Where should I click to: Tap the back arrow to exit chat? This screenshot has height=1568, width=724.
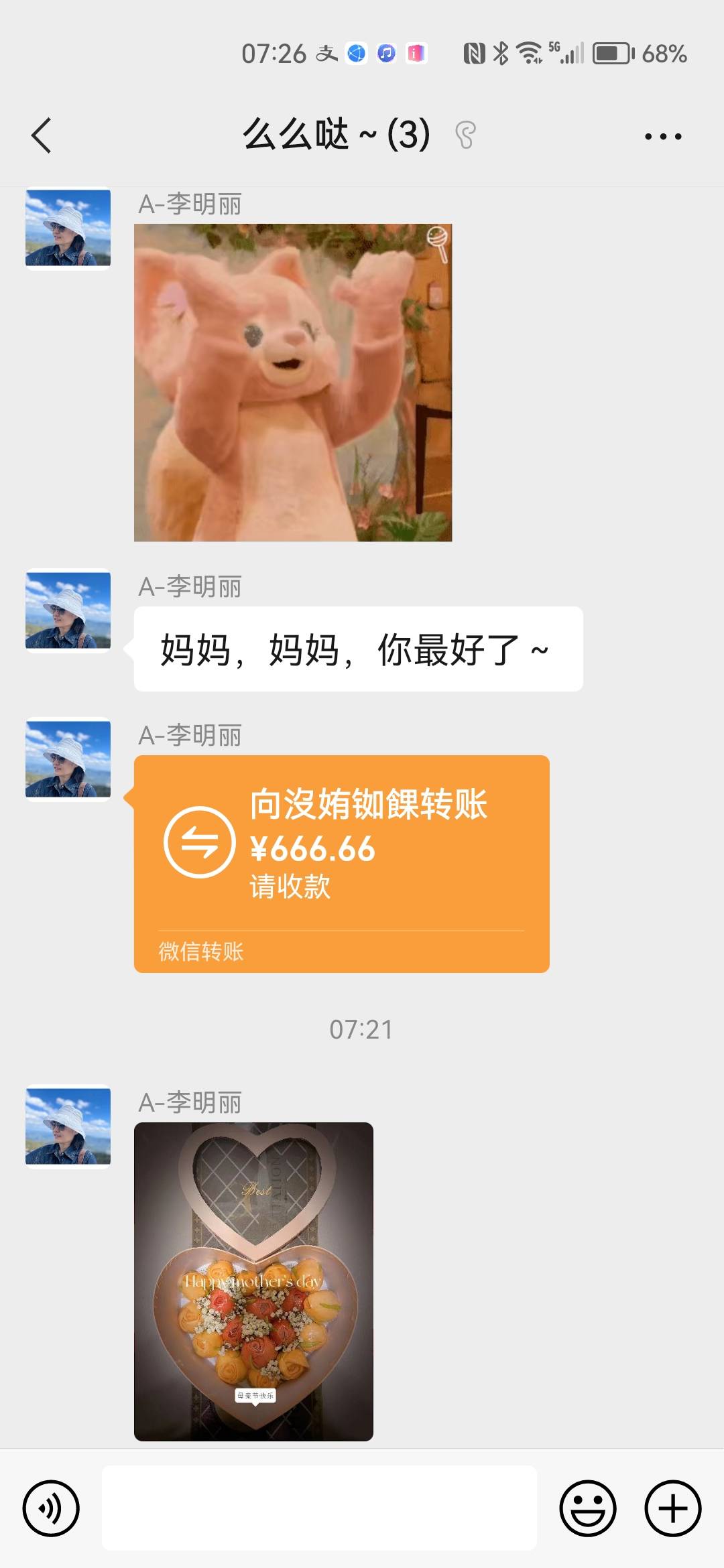tap(42, 135)
